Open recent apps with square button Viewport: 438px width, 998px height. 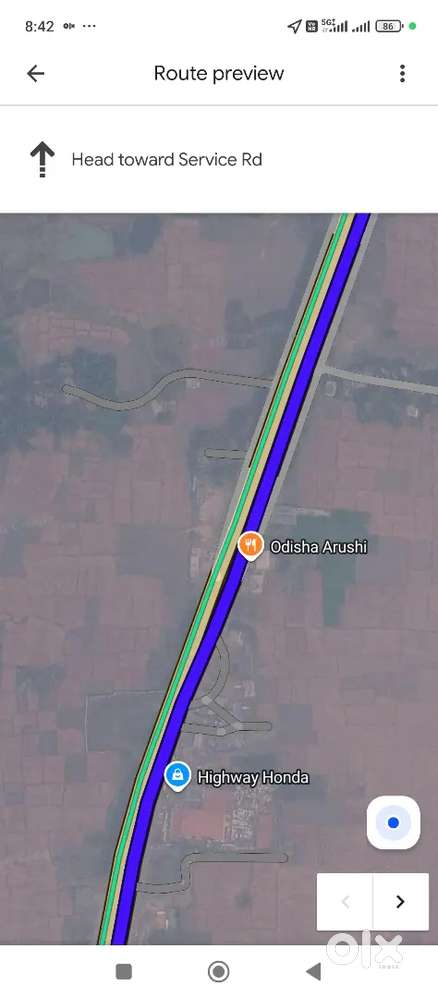coord(124,971)
